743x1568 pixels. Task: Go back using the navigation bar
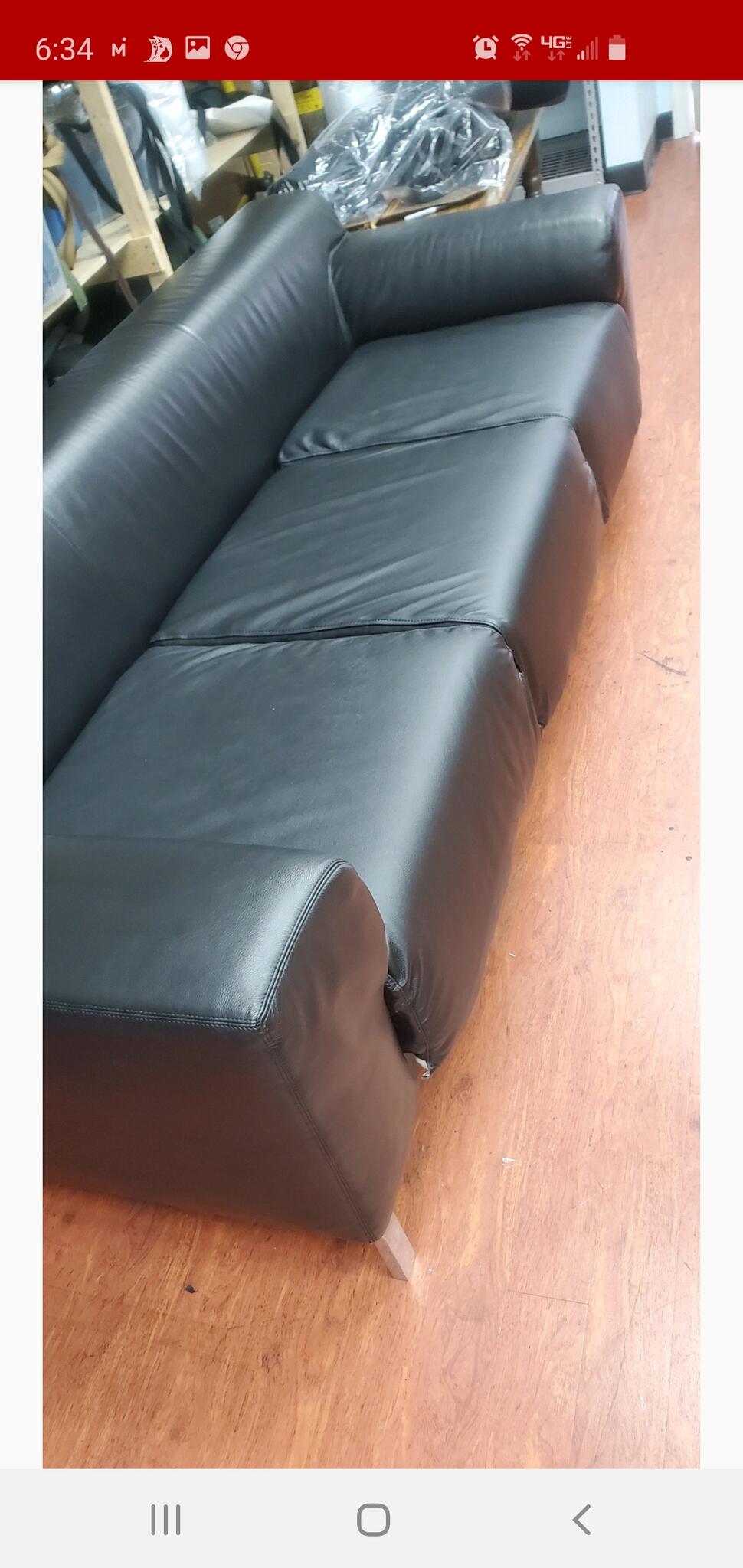[581, 1519]
